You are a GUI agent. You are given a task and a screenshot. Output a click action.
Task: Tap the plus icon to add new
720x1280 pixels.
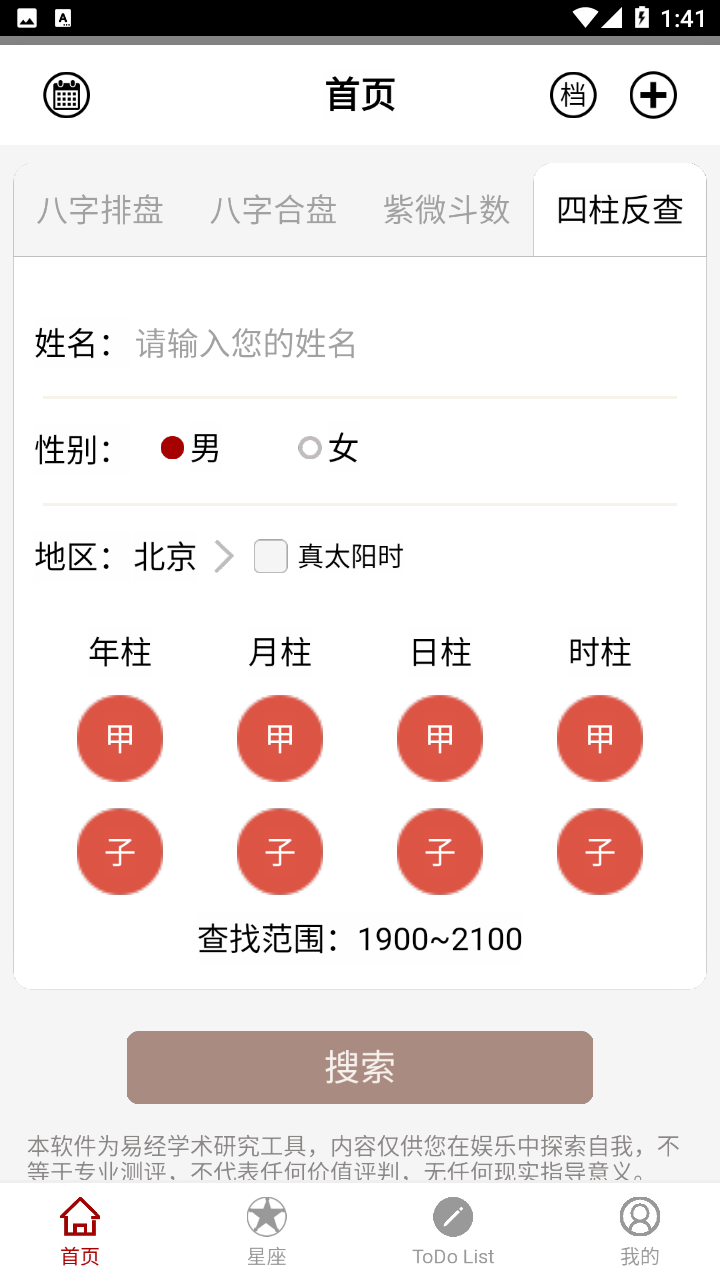pos(653,96)
